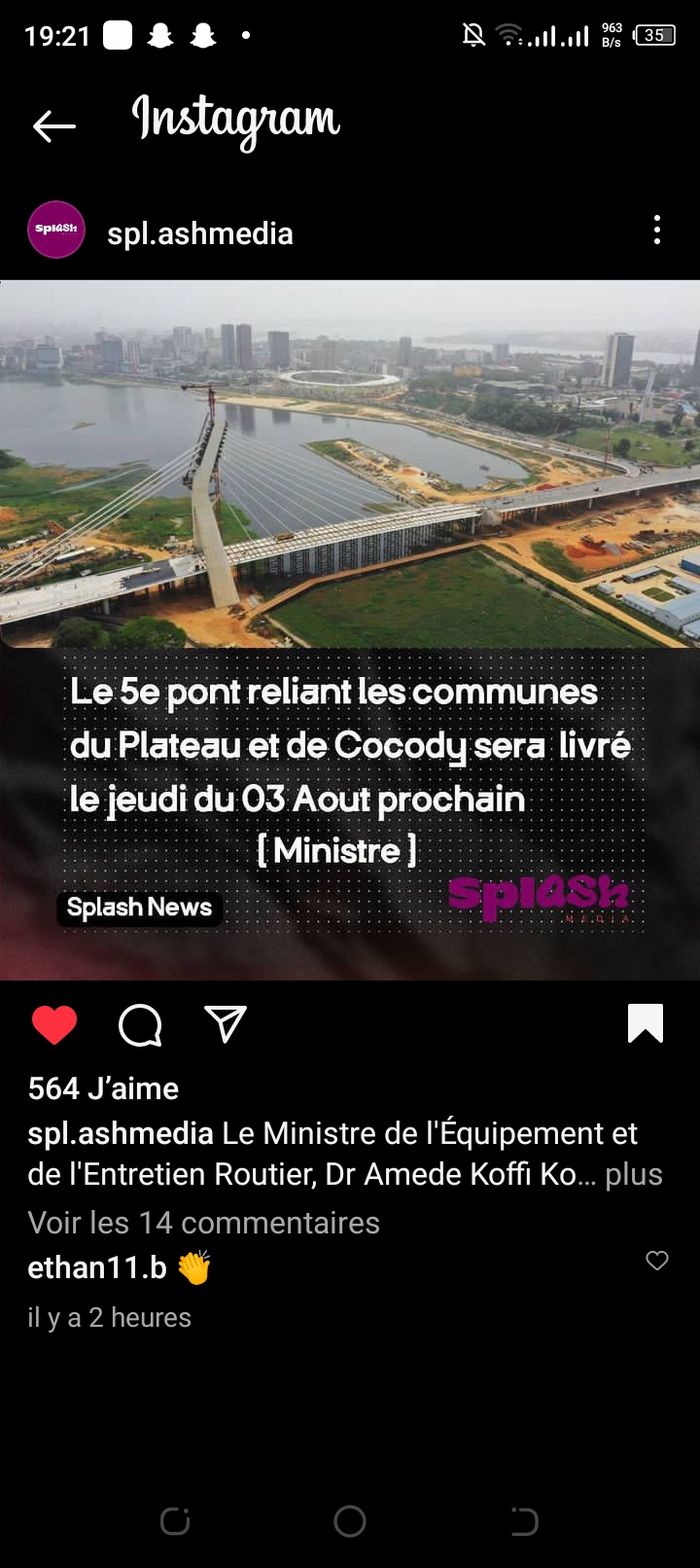700x1568 pixels.
Task: Open ethan11.b's profile from the comment
Action: (97, 1267)
